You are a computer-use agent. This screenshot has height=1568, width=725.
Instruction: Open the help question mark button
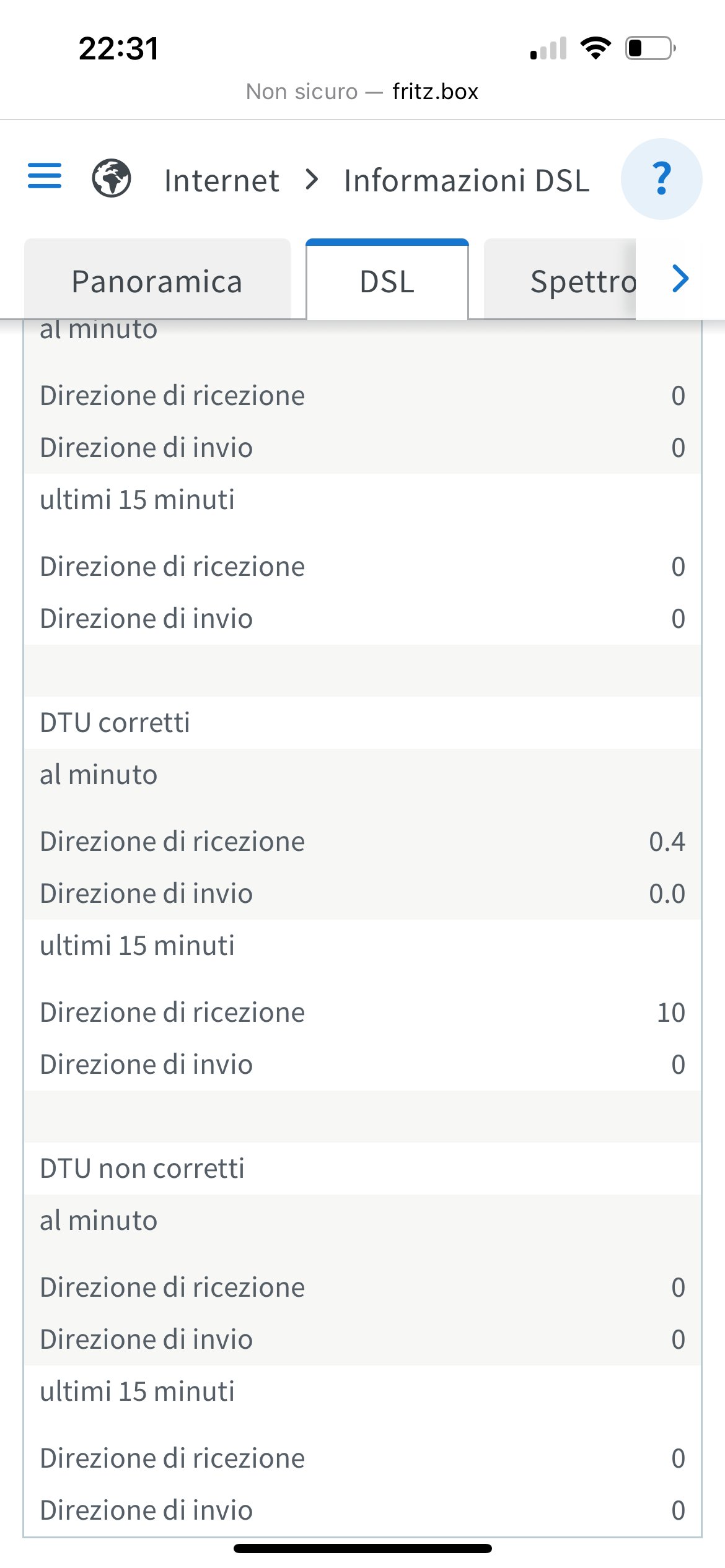pyautogui.click(x=661, y=179)
